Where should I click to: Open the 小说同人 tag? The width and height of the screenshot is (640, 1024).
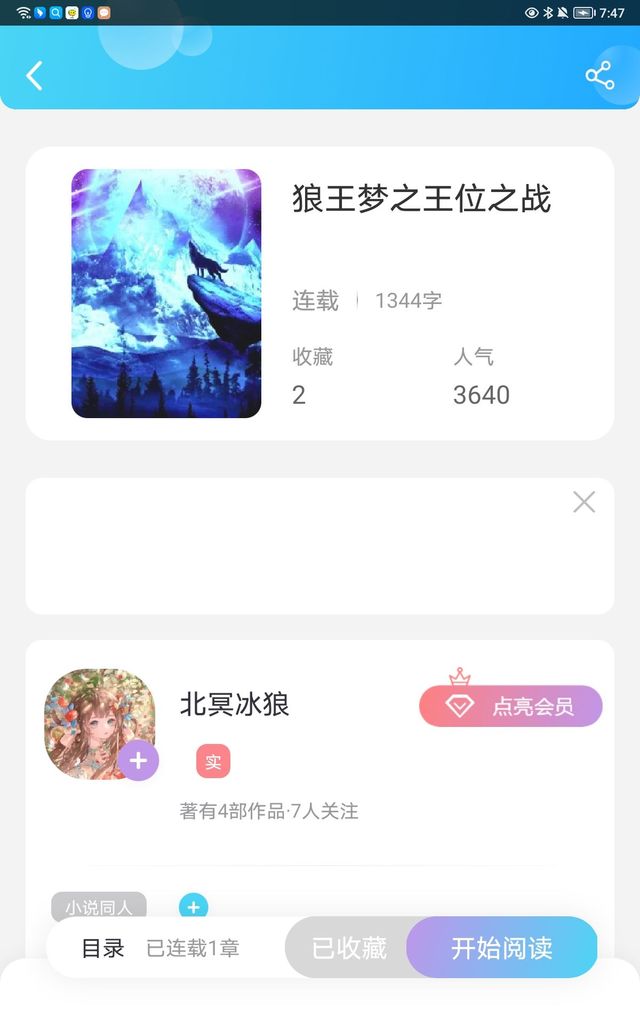tap(99, 907)
